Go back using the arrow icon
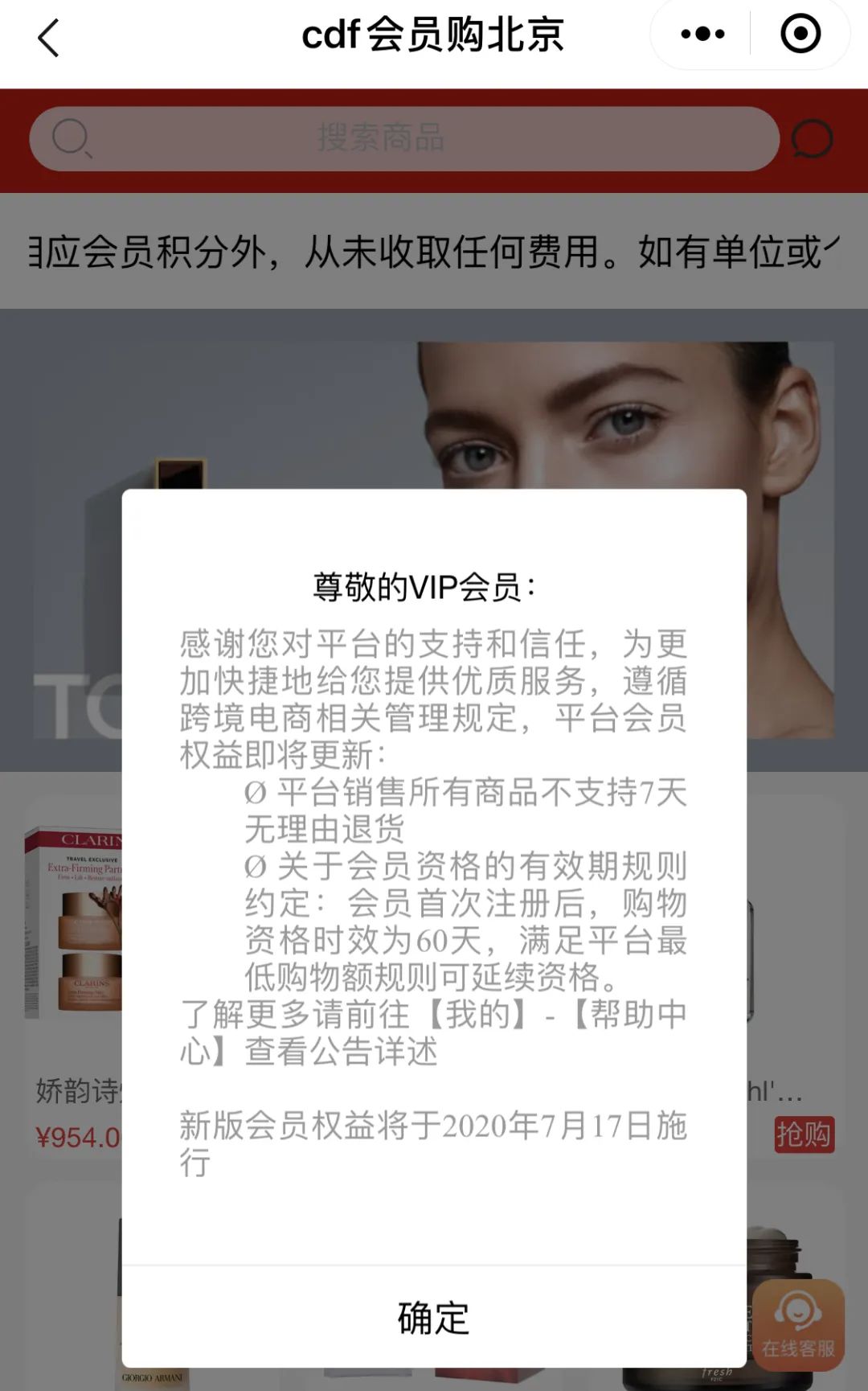Viewport: 868px width, 1391px height. coord(48,38)
